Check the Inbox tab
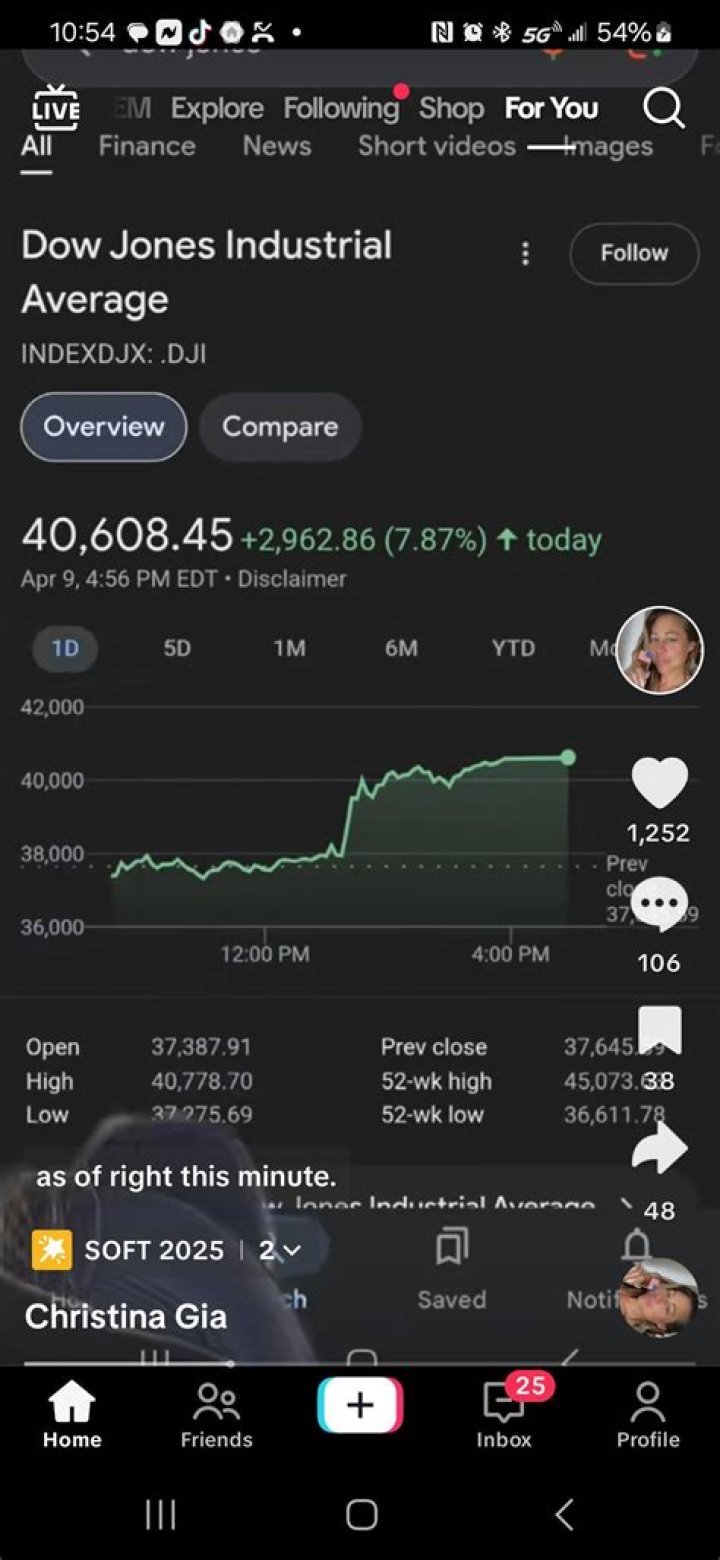This screenshot has height=1560, width=720. click(x=504, y=1415)
